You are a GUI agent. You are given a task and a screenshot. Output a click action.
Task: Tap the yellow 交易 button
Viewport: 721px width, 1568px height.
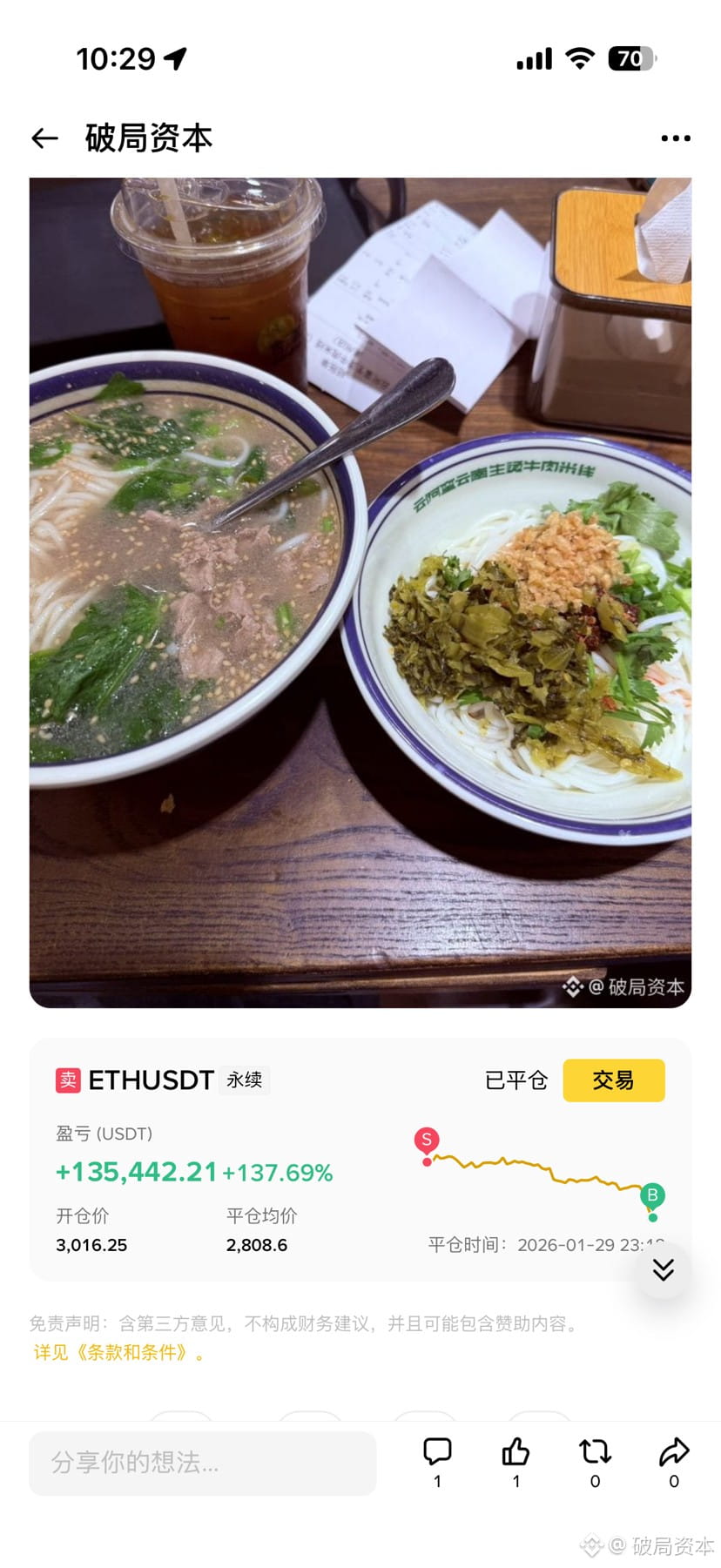(x=613, y=1080)
